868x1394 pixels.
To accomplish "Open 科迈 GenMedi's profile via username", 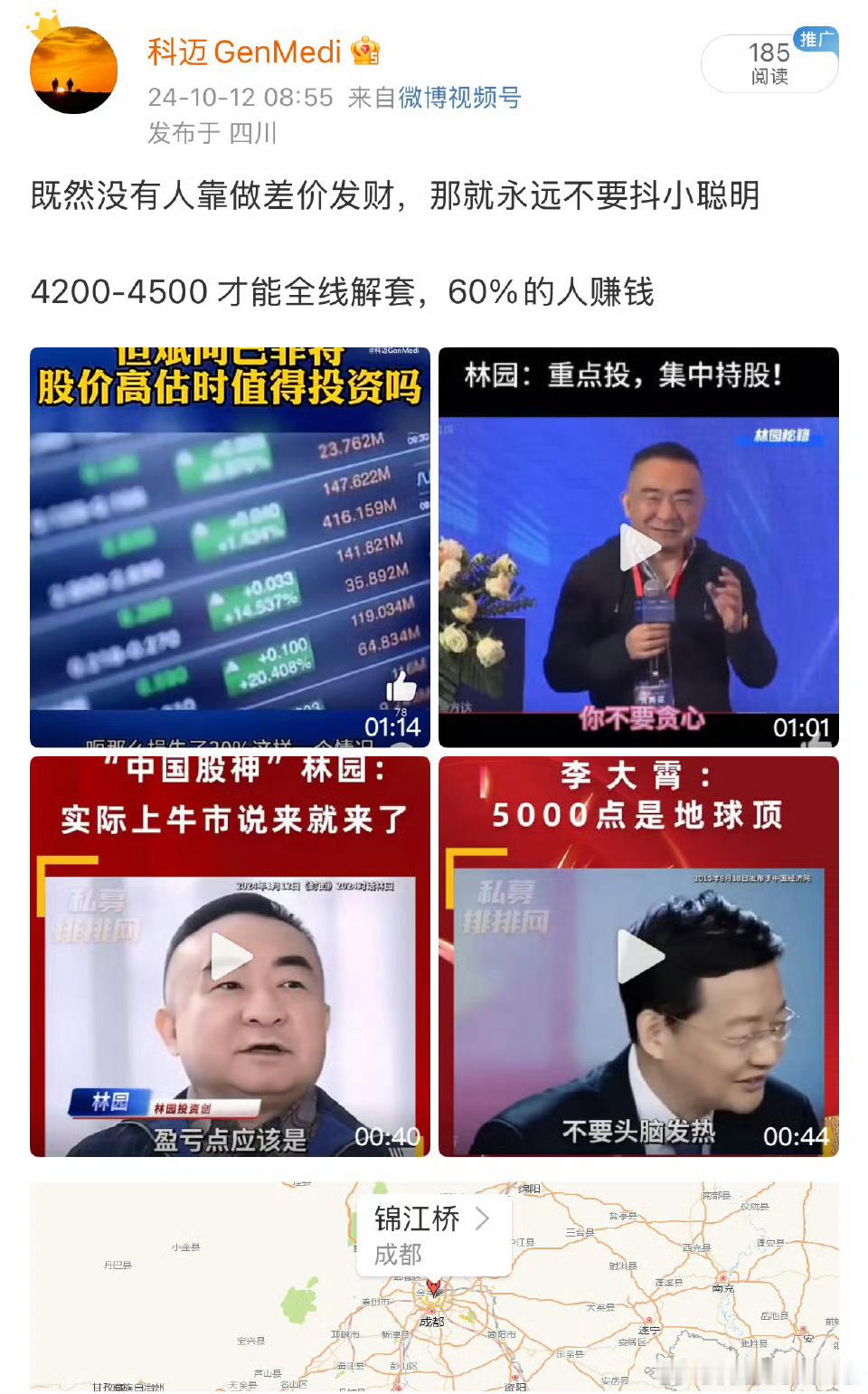I will click(x=241, y=52).
